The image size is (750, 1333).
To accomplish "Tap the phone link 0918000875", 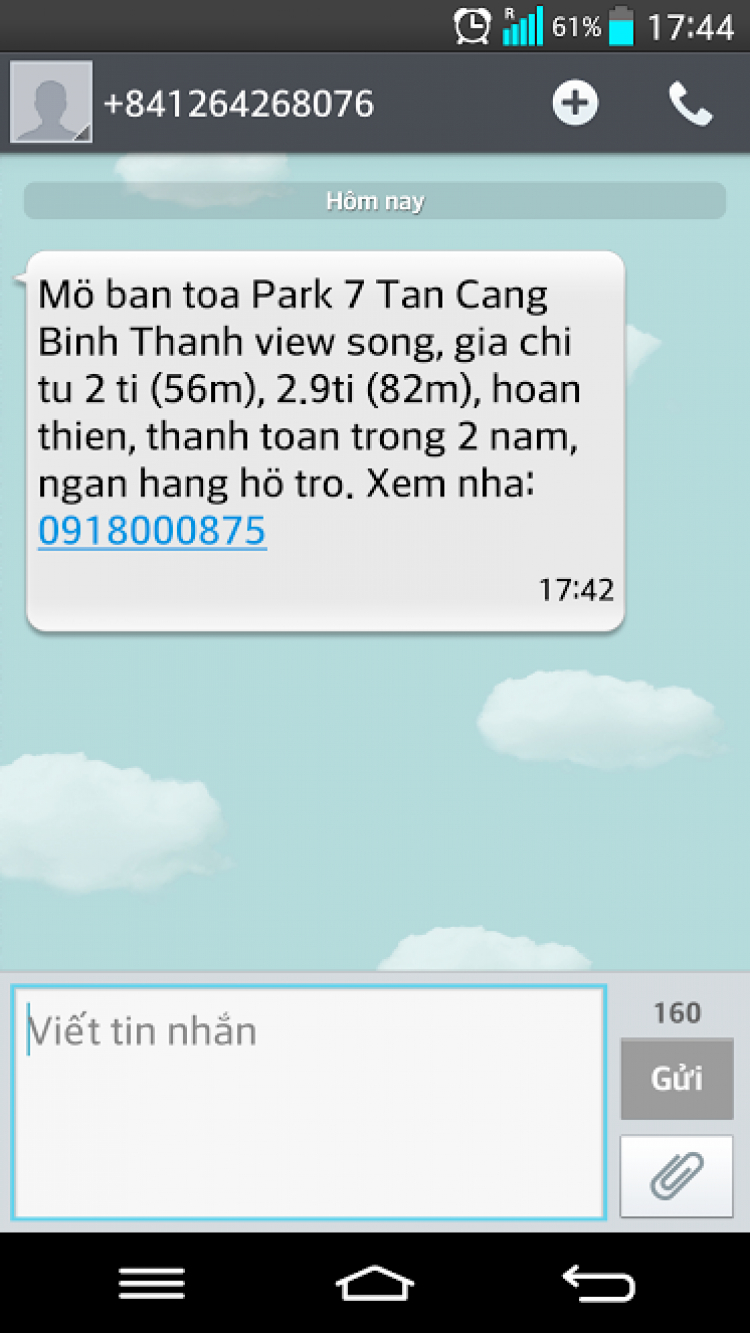I will (152, 530).
